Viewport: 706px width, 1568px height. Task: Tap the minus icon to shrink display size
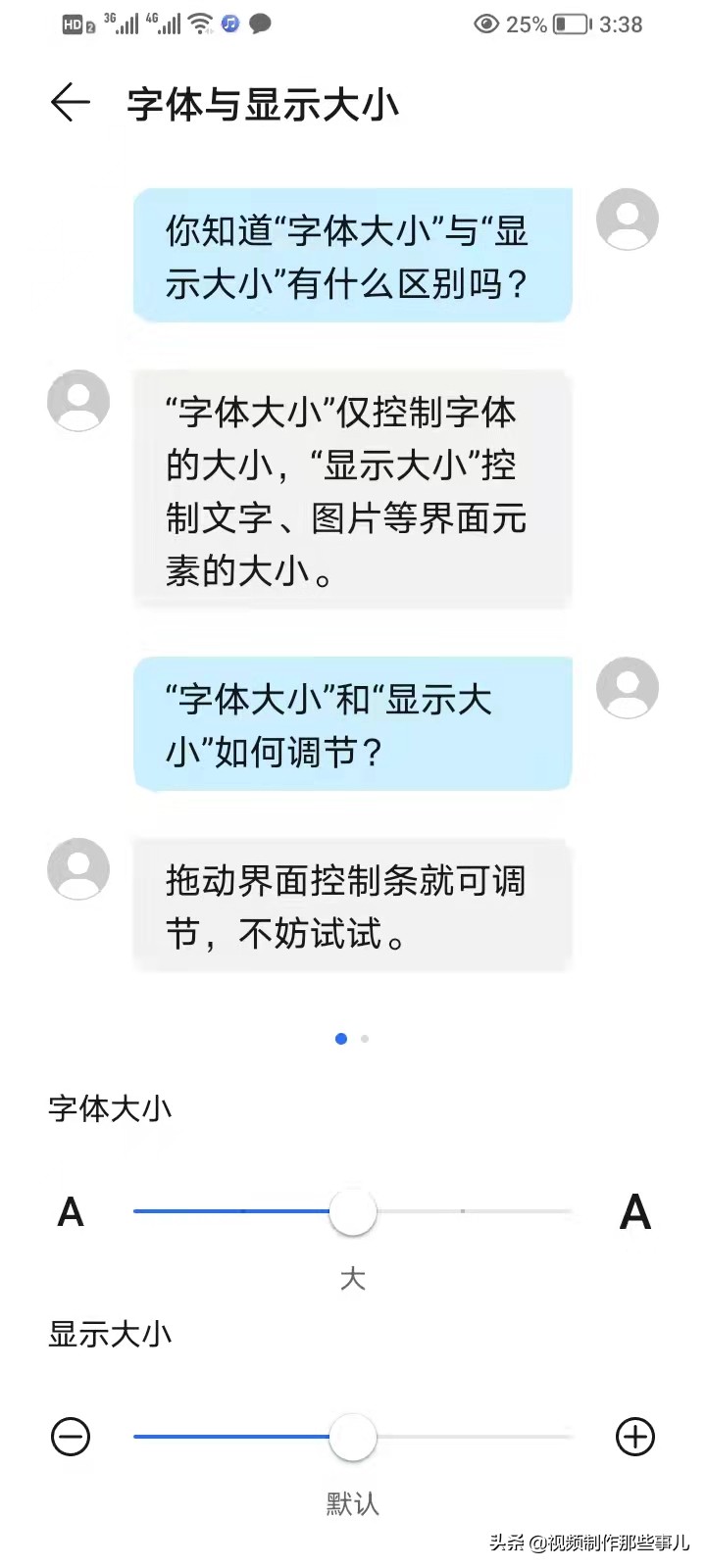click(x=70, y=1437)
